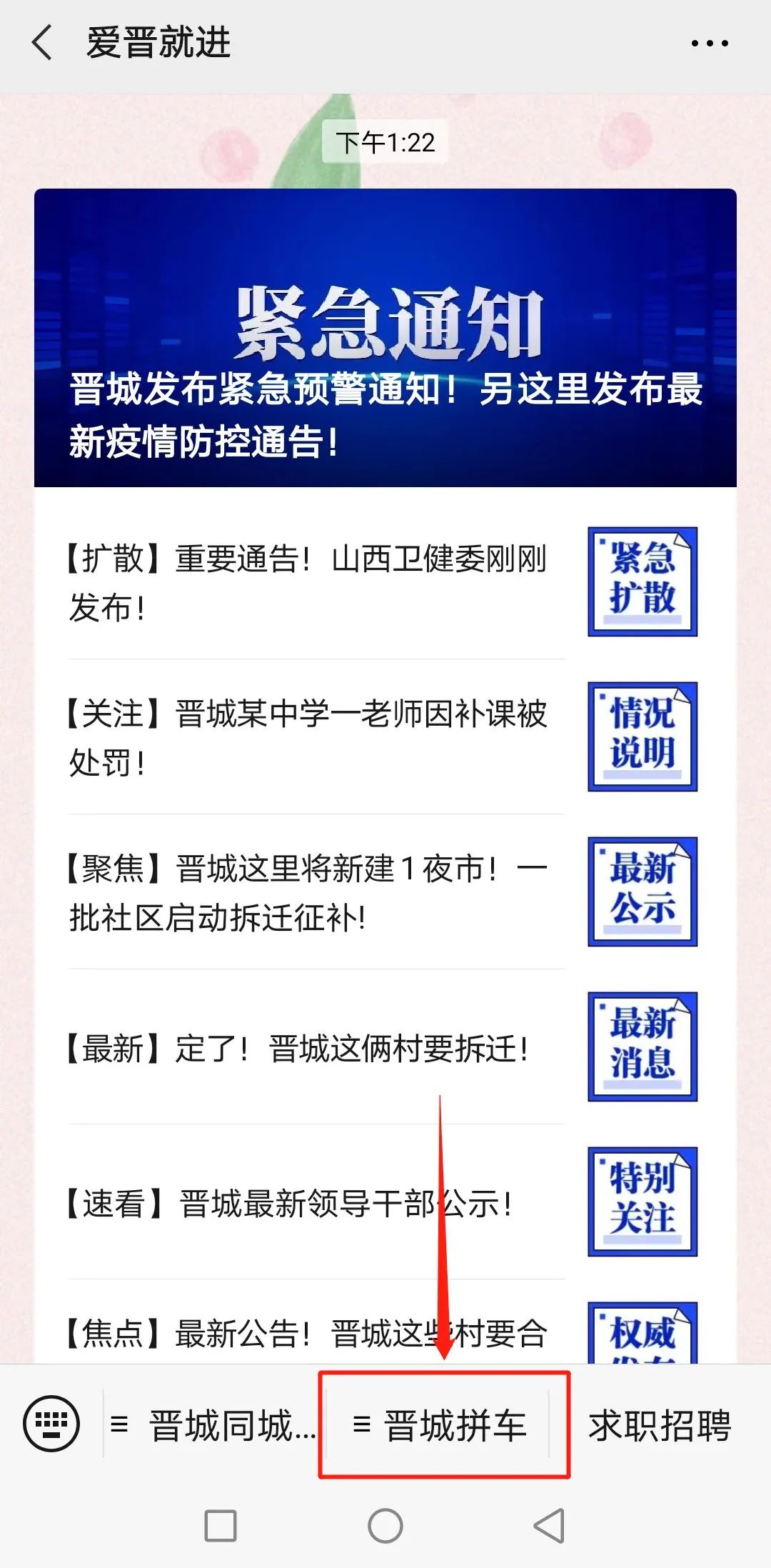This screenshot has height=1568, width=771.
Task: Open 【最新】晋城这俩村要拆迁 article
Action: 385,1047
